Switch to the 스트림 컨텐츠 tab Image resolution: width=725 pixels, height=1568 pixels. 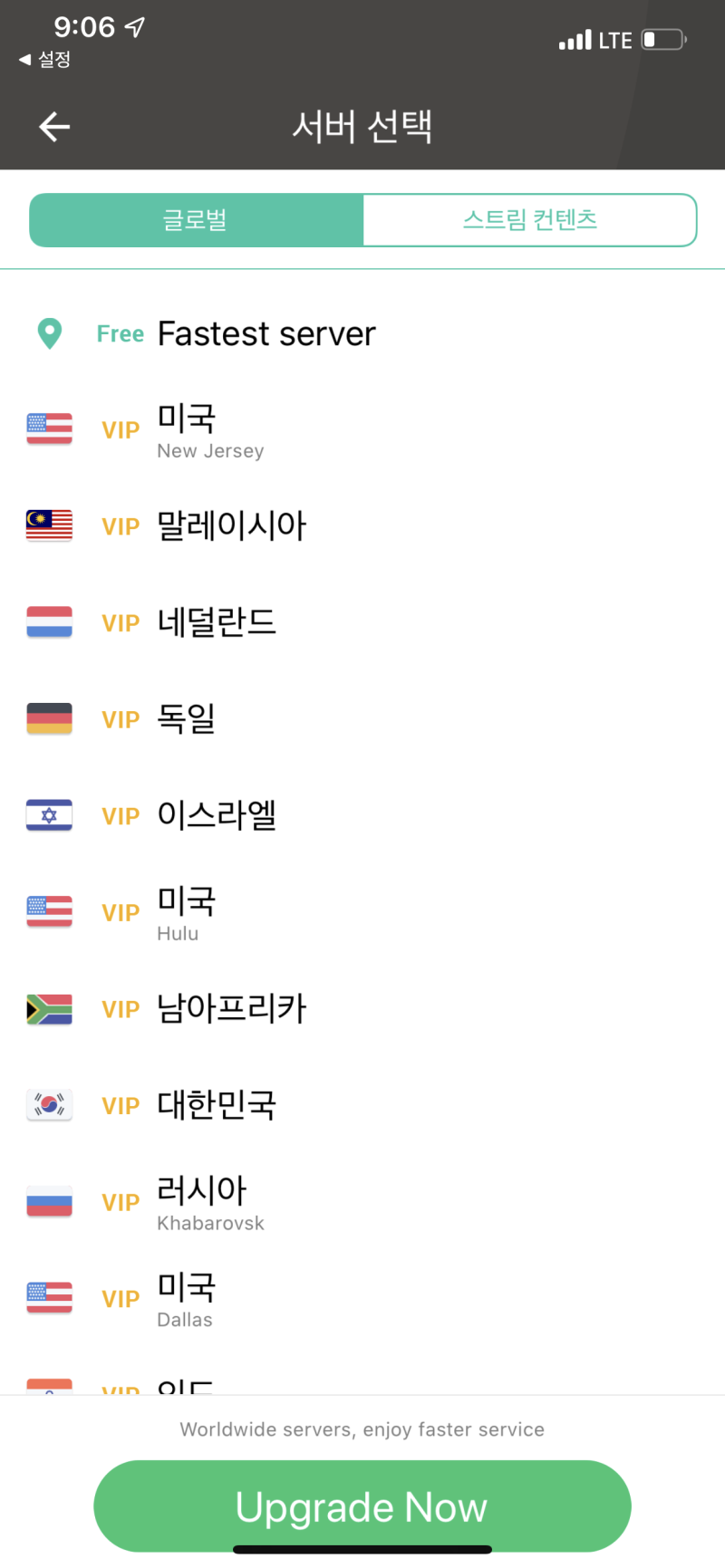point(530,220)
